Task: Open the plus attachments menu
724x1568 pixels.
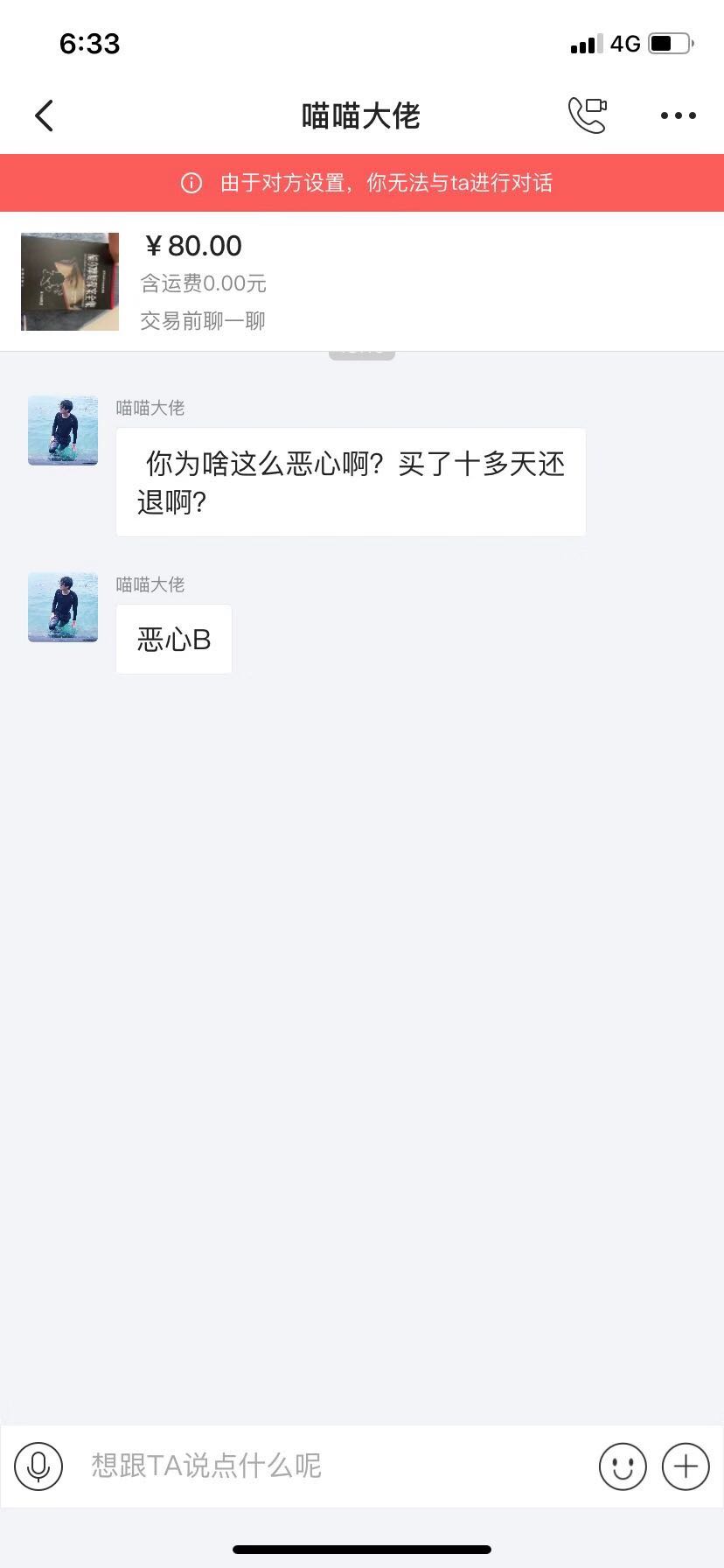Action: [686, 1466]
